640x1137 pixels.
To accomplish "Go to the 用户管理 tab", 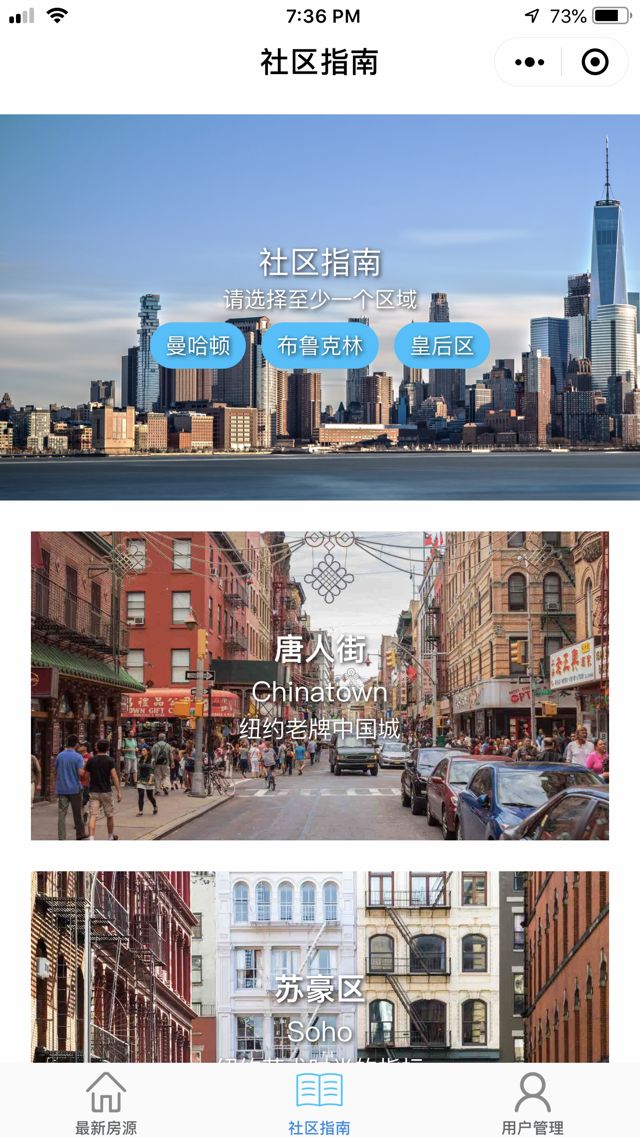I will click(x=533, y=1102).
